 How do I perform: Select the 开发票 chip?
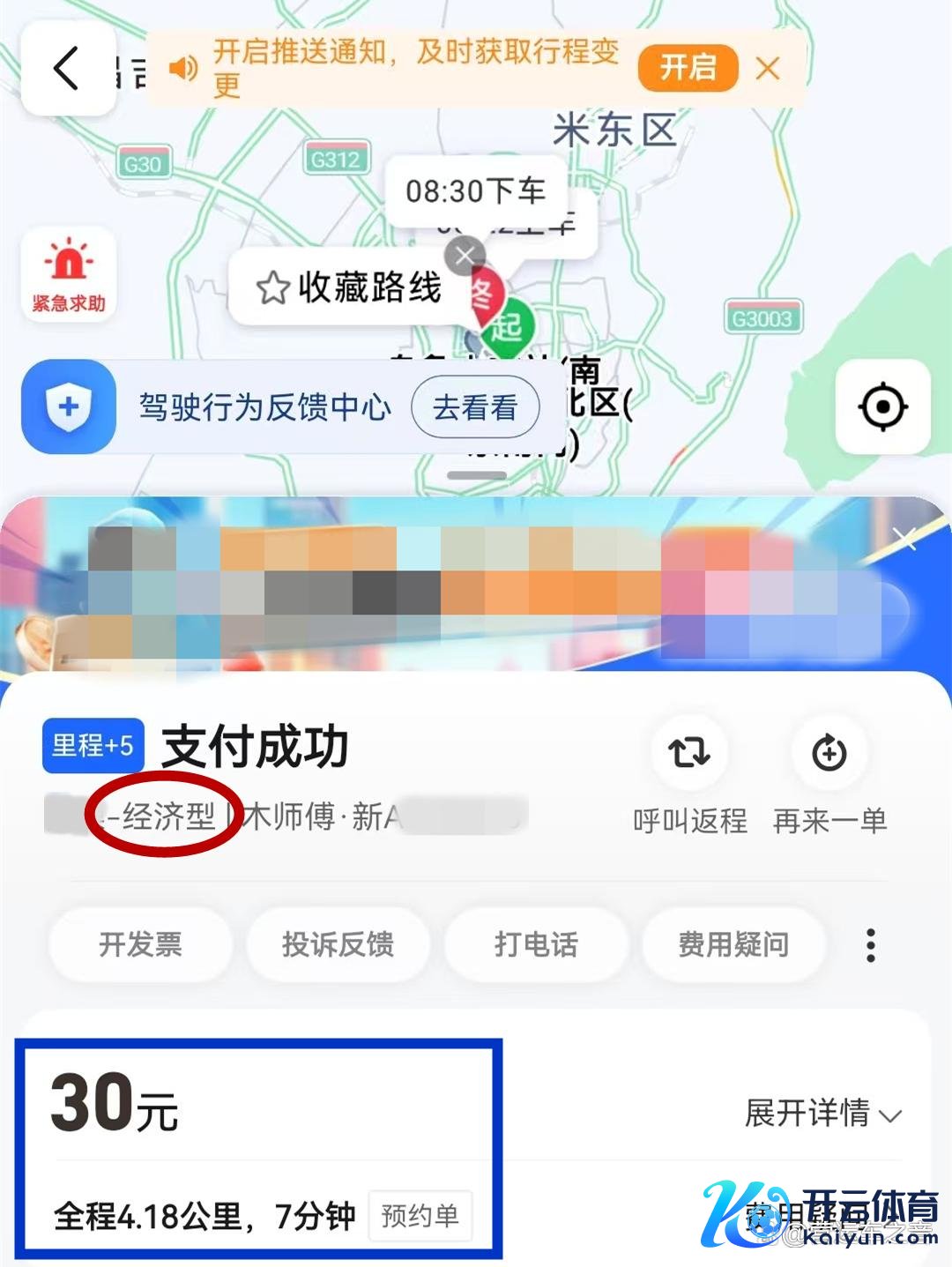tap(140, 944)
